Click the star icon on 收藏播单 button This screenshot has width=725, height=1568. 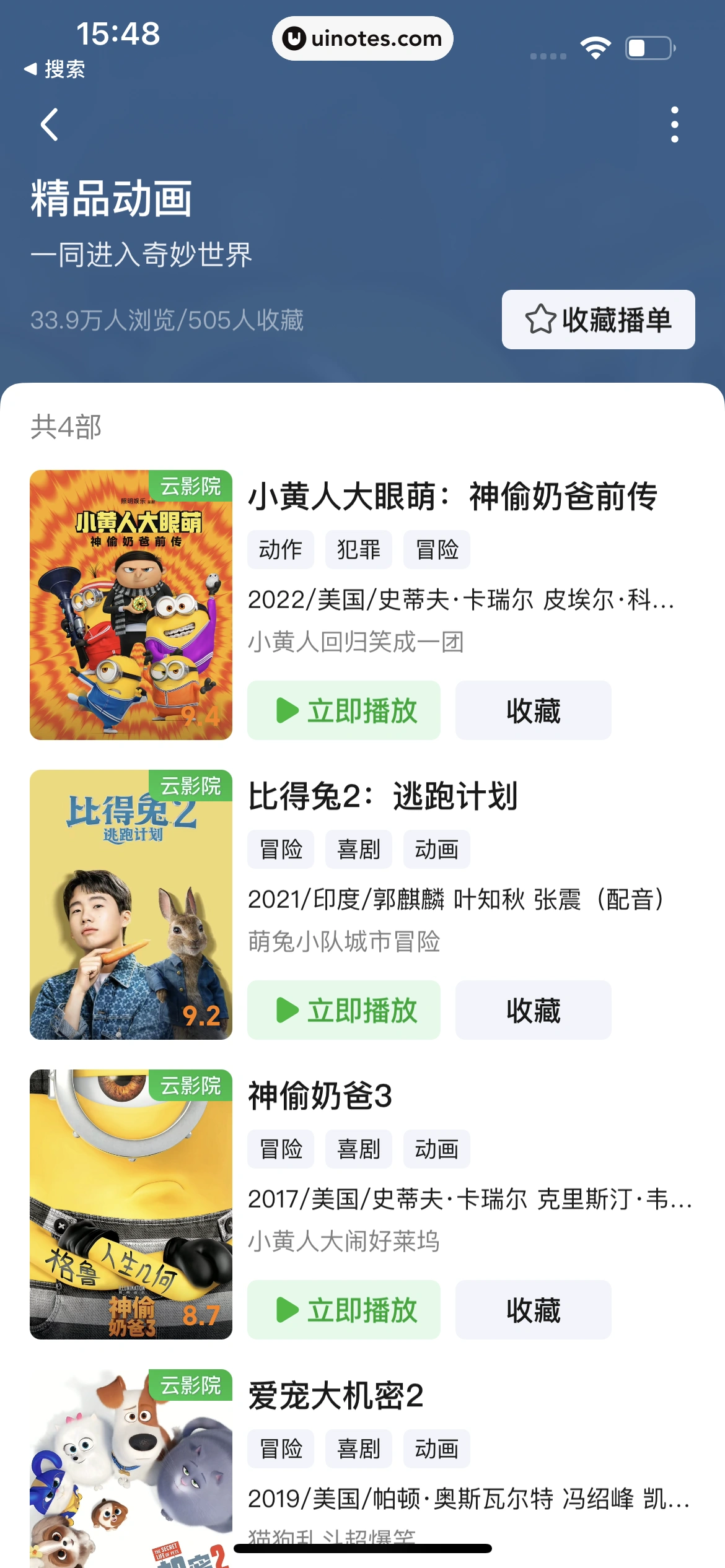click(x=540, y=320)
